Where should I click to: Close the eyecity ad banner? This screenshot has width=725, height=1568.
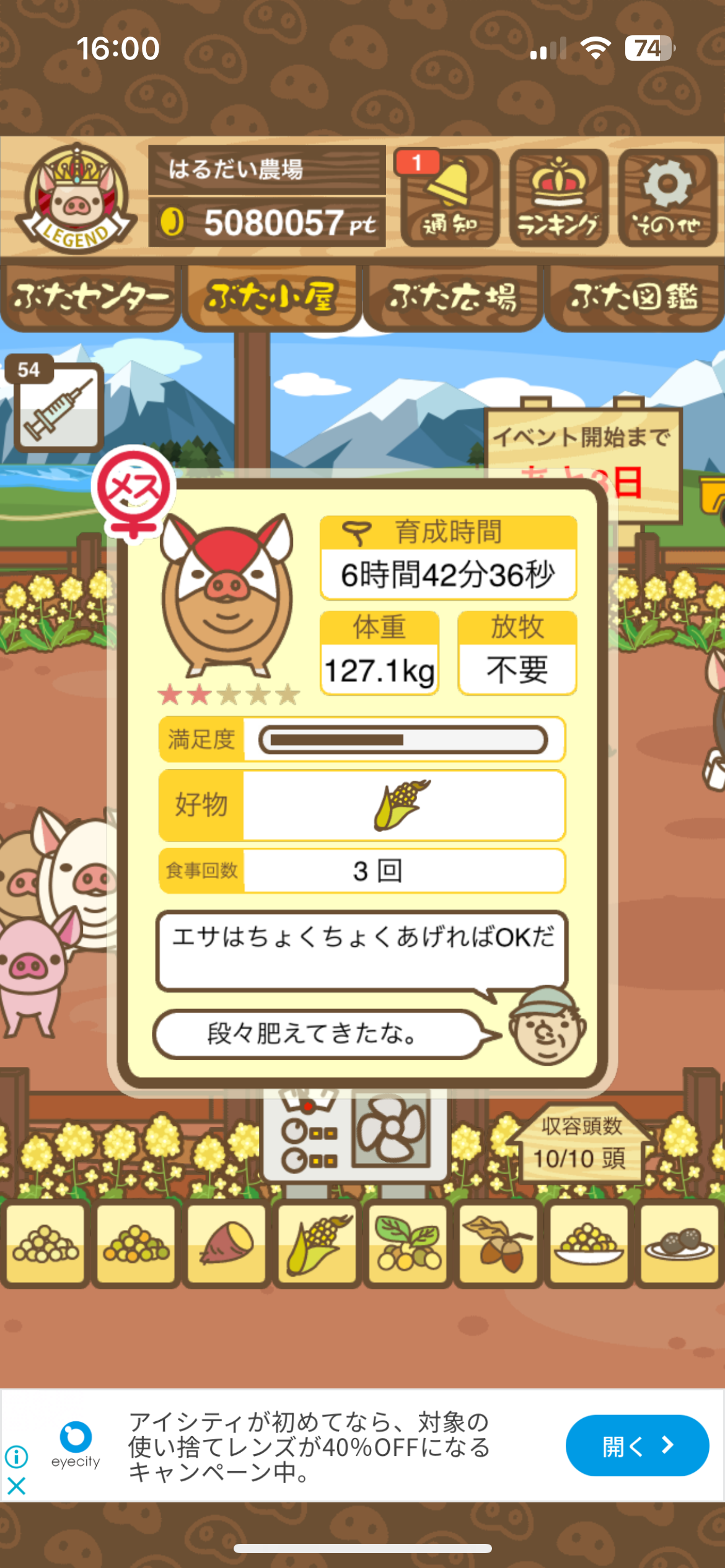[16, 1486]
